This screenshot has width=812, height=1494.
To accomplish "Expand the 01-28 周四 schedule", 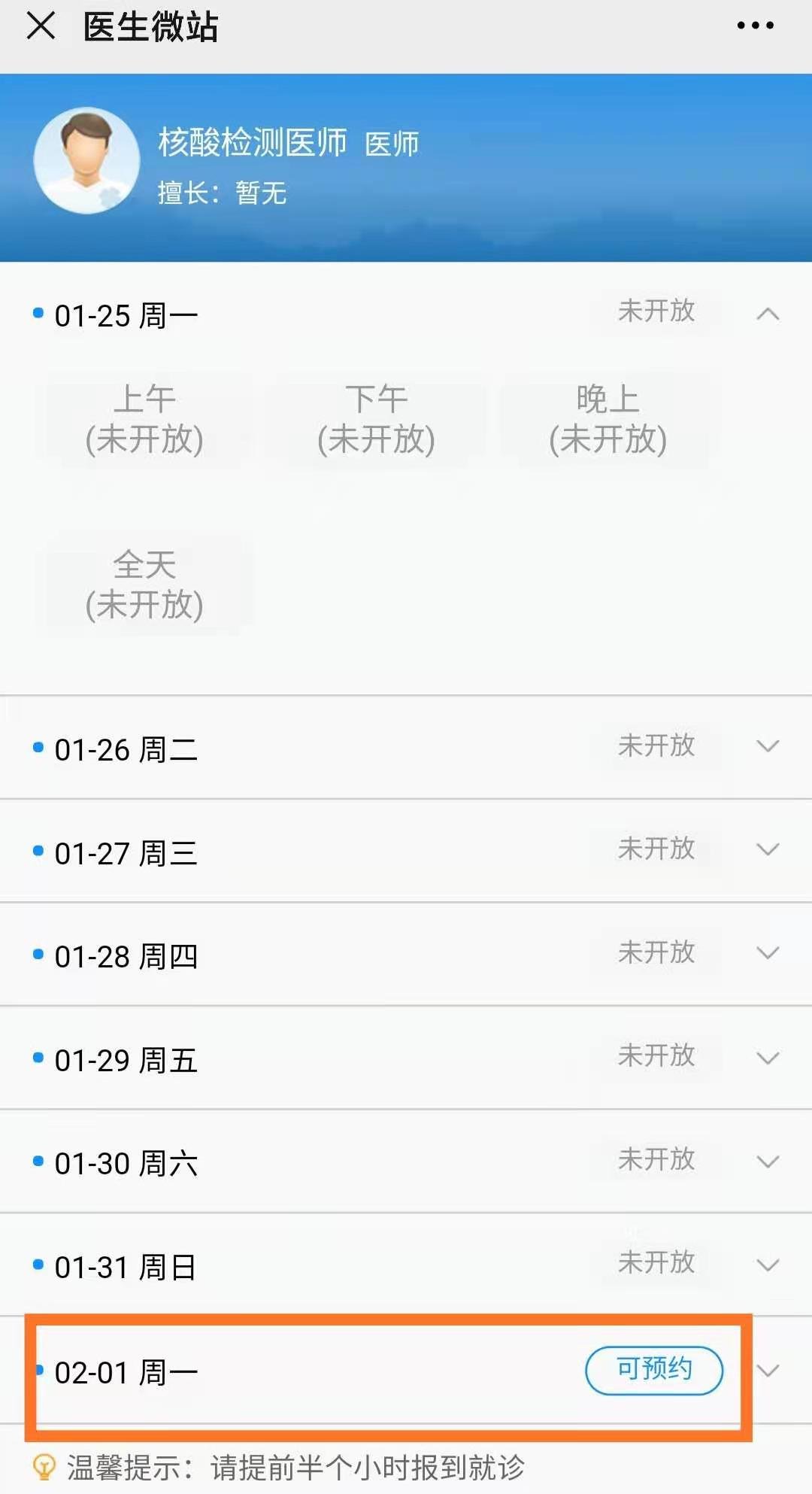I will coord(767,953).
